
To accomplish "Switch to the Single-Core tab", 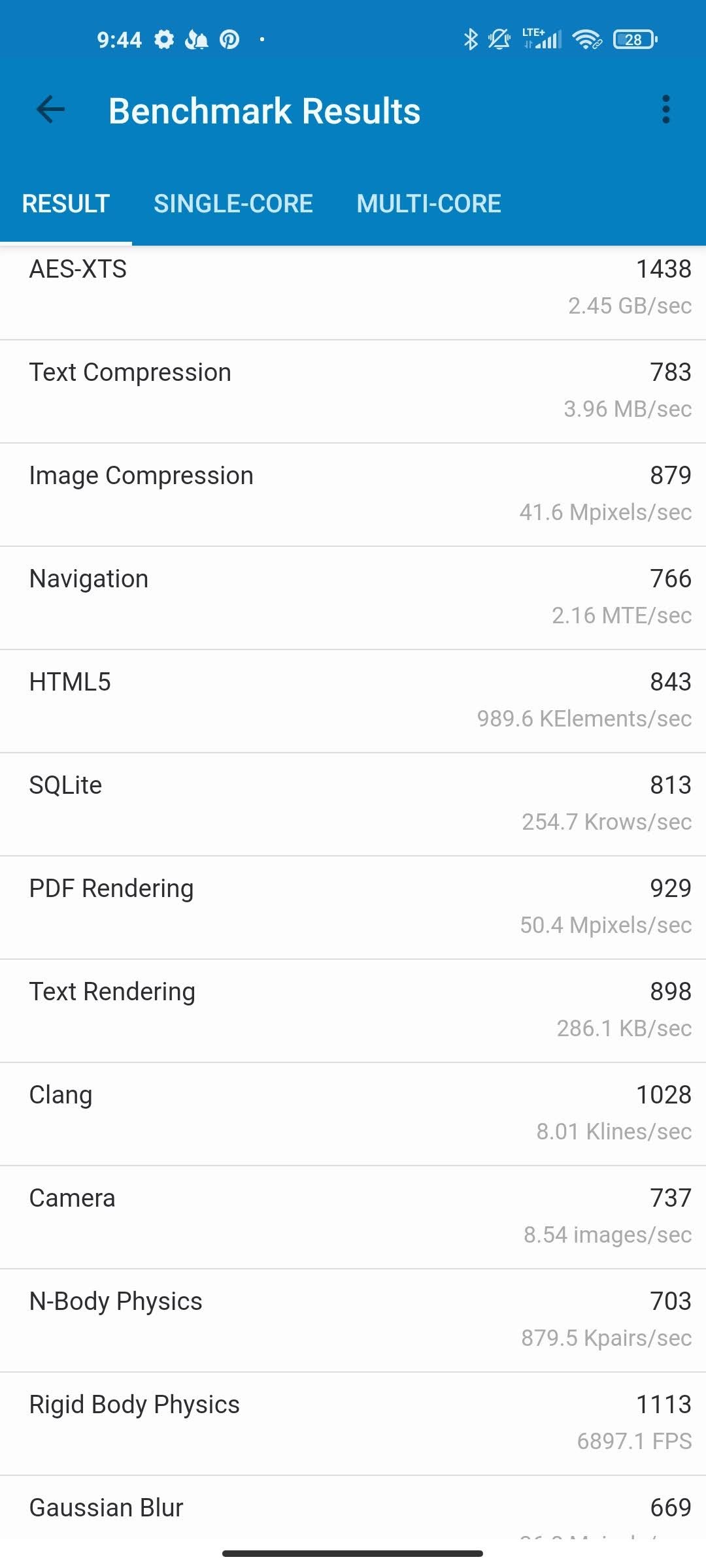I will (233, 204).
